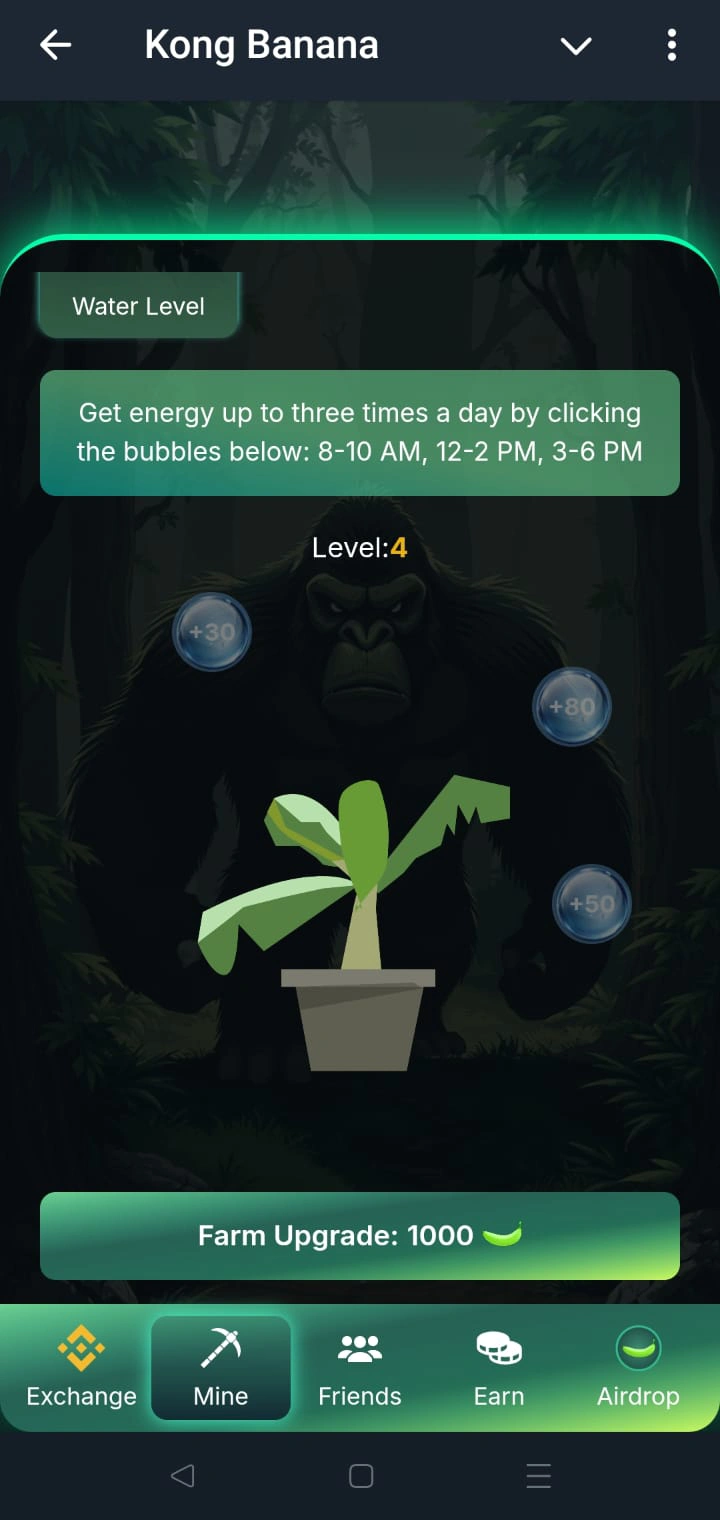Claim the +50 energy bubble
This screenshot has width=720, height=1520.
[x=592, y=904]
